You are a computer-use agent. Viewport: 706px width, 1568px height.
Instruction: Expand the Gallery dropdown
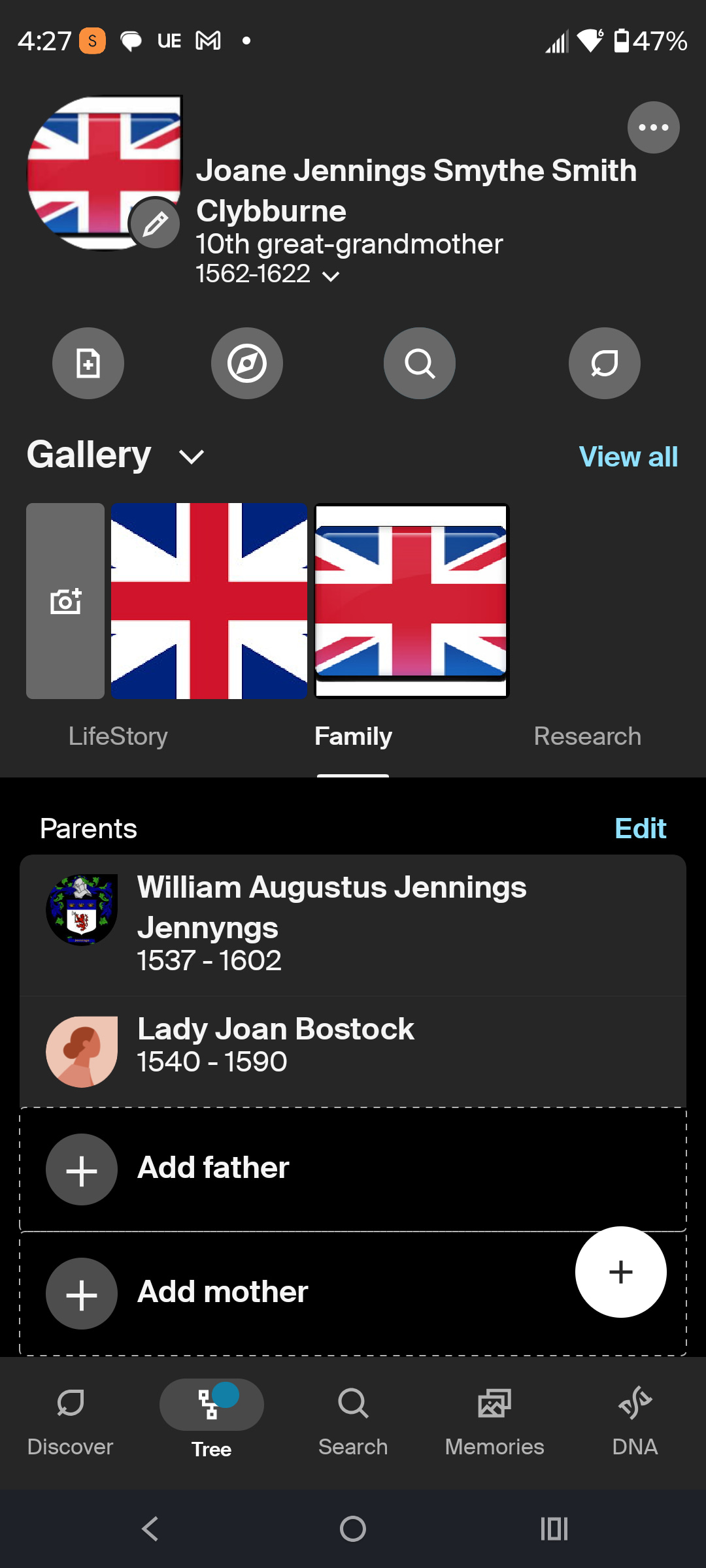tap(191, 456)
